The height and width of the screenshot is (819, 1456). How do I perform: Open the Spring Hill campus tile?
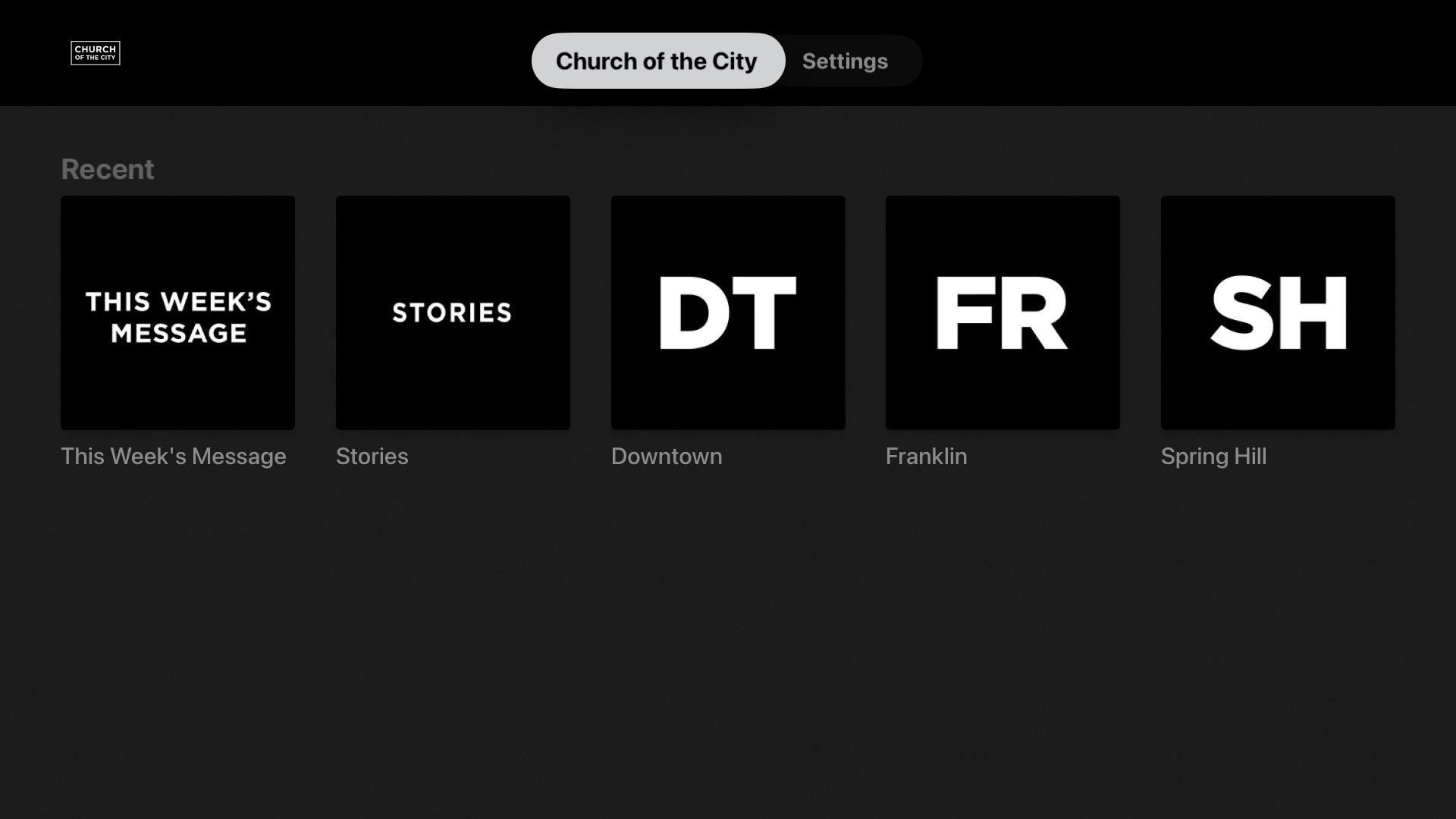[x=1278, y=312]
